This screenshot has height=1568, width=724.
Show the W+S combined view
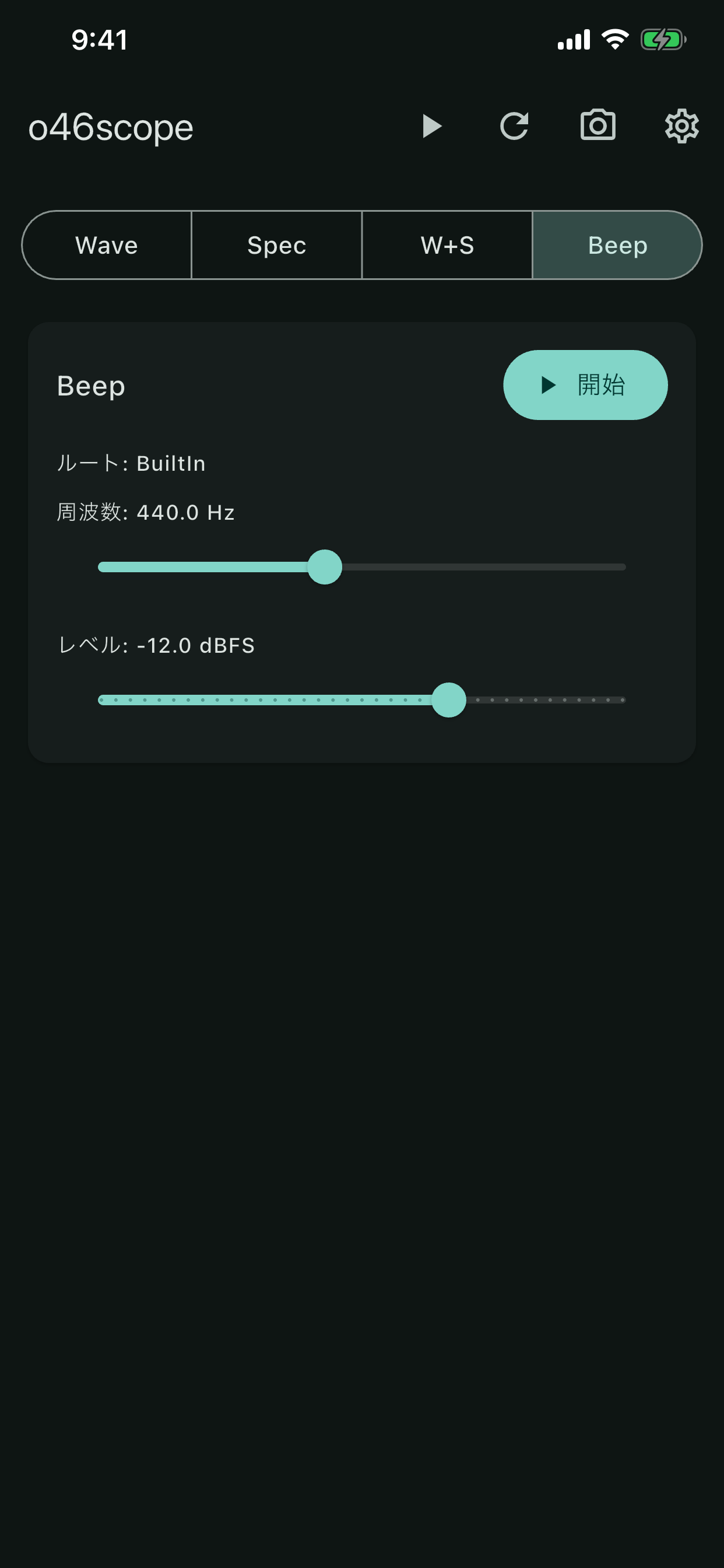[x=447, y=246]
